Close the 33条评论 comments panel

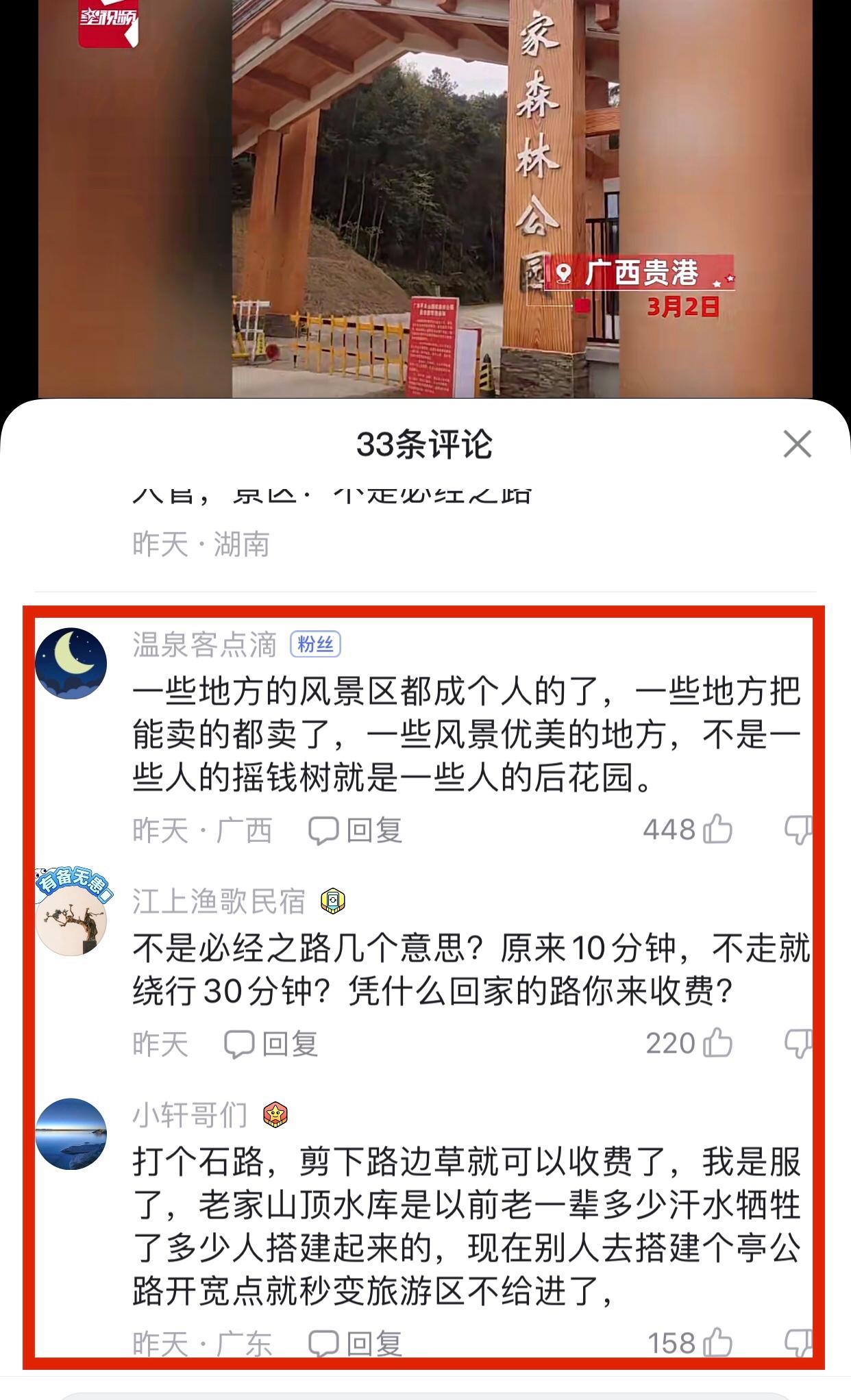(797, 444)
